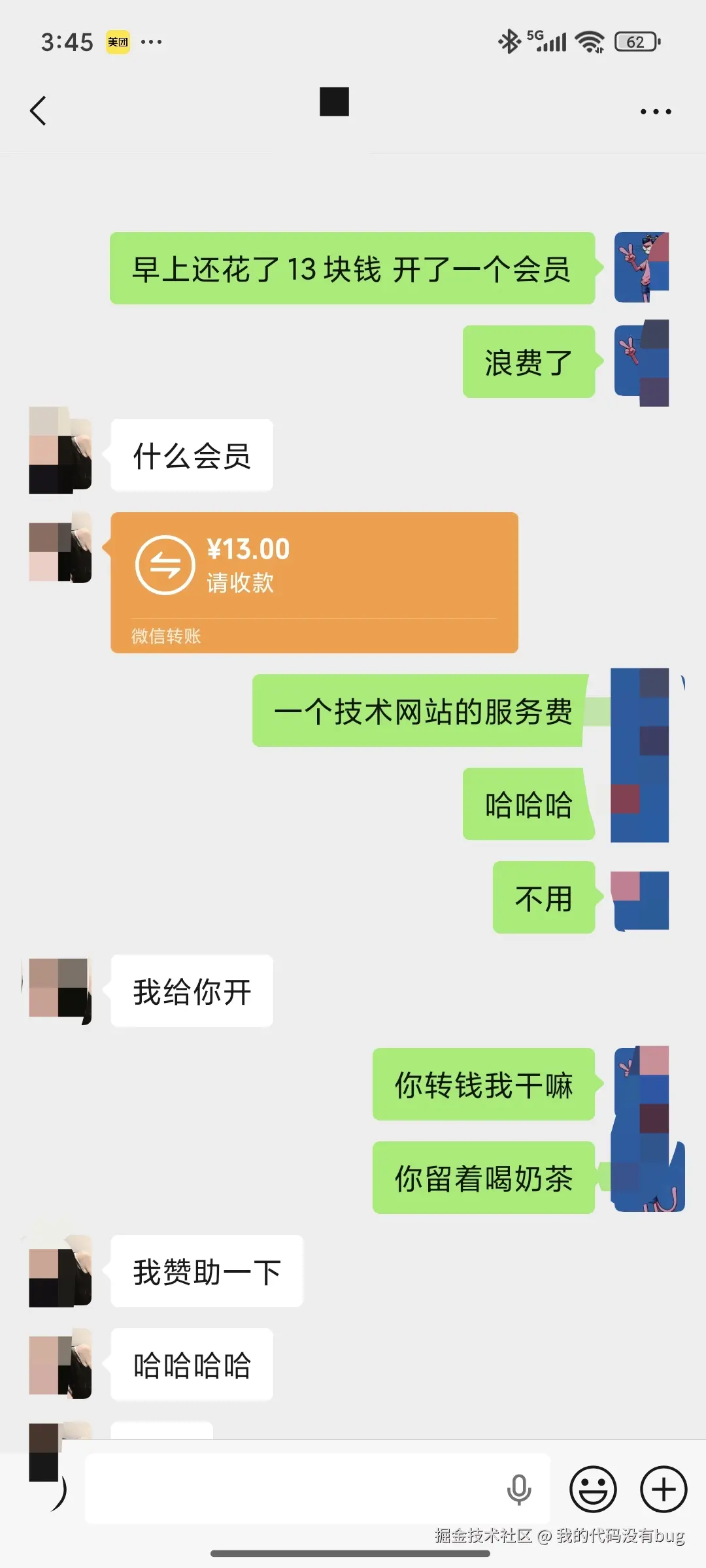The width and height of the screenshot is (706, 1568).
Task: Open the three-dot chat settings menu
Action: (656, 110)
